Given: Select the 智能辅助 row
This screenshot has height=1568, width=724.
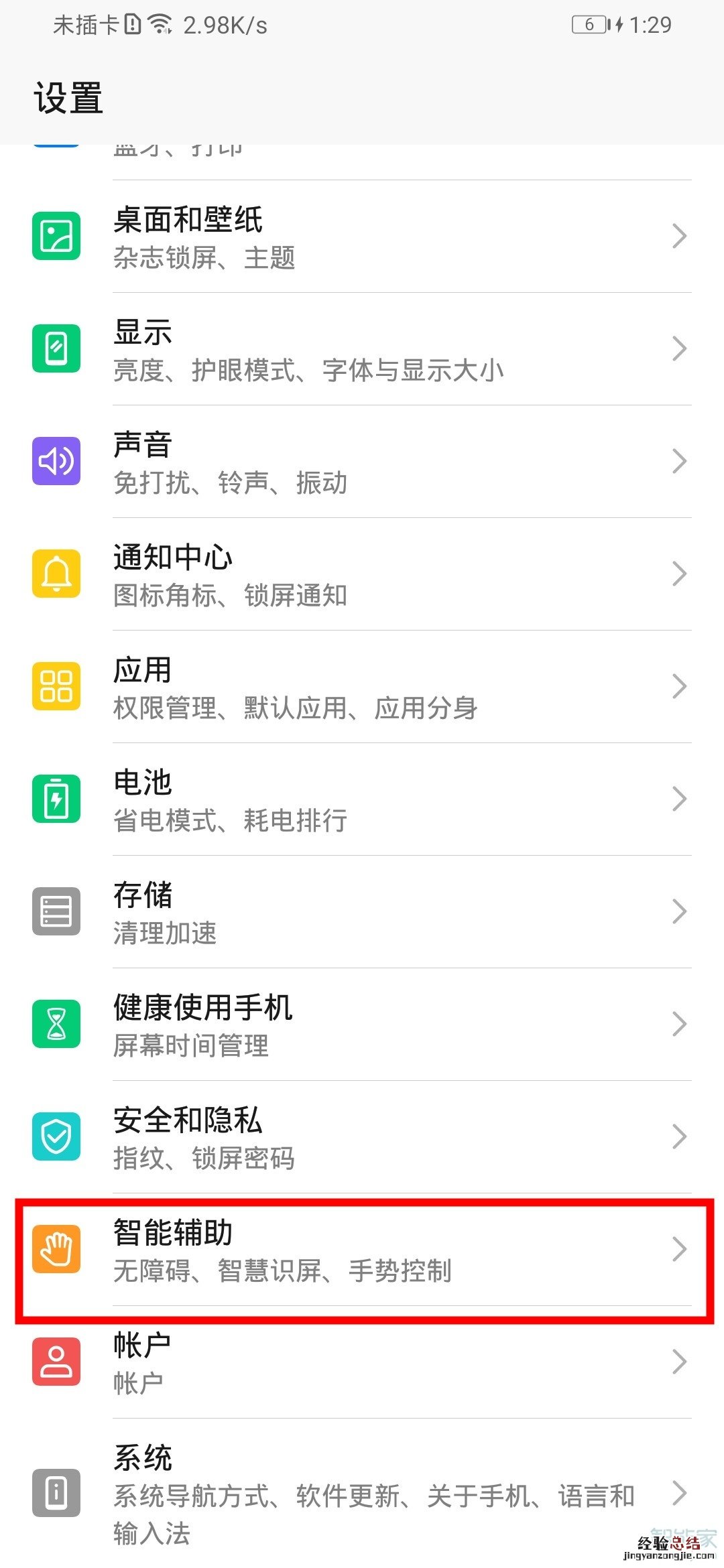Looking at the screenshot, I should [x=362, y=1250].
